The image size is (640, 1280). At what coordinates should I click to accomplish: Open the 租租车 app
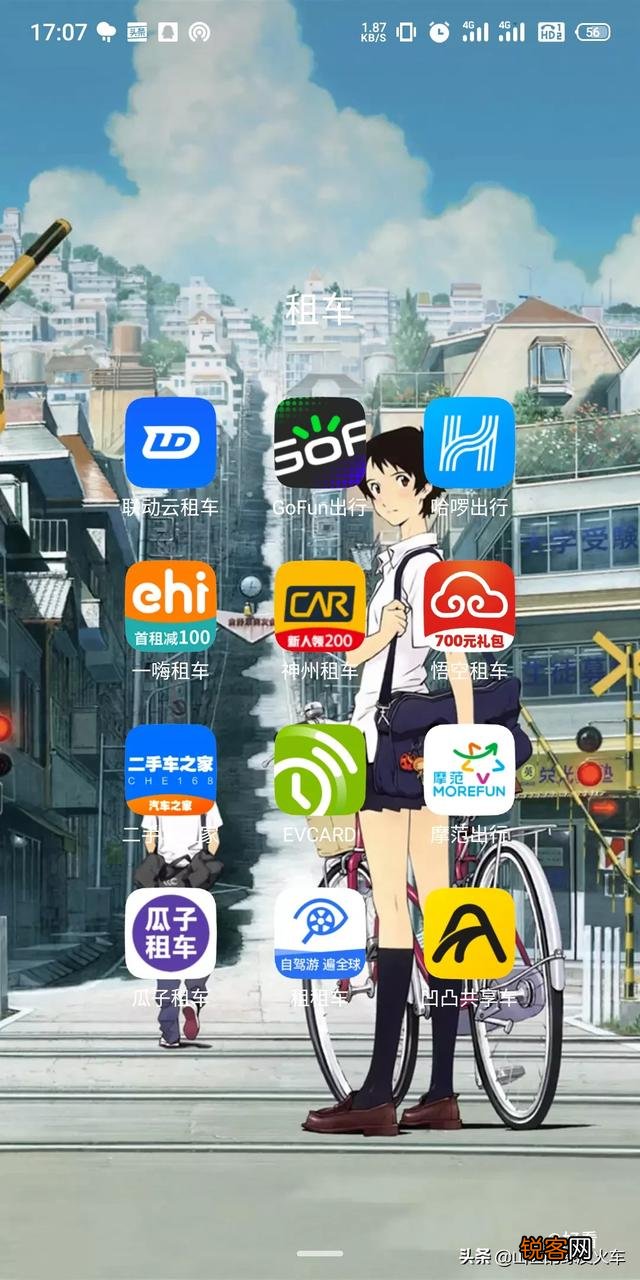320,933
